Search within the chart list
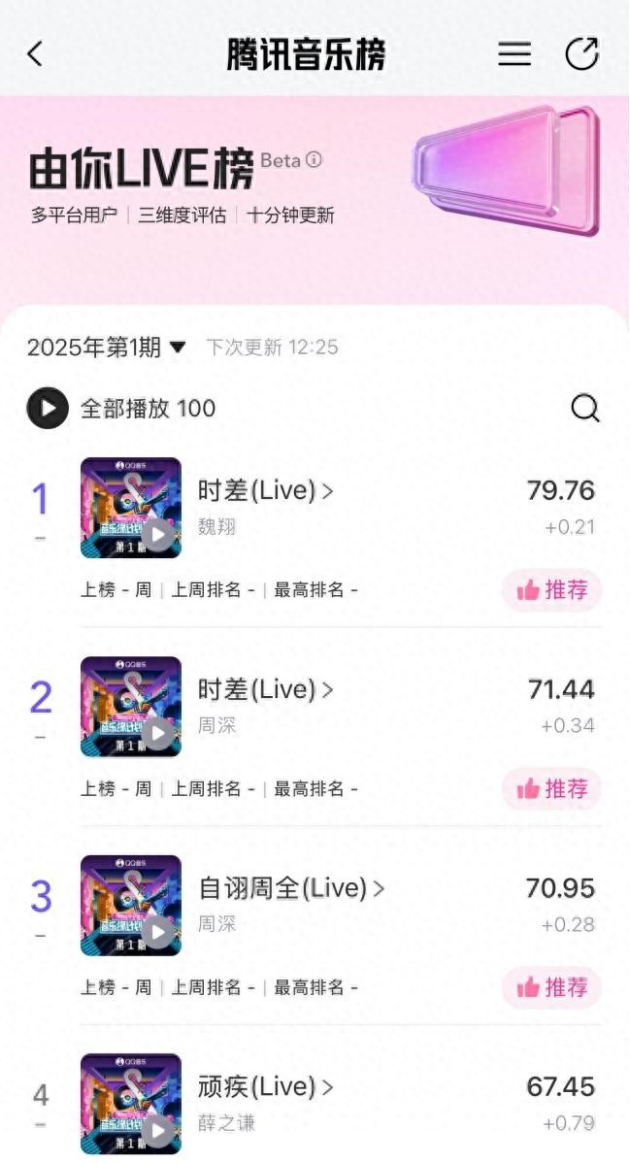This screenshot has height=1163, width=630. pyautogui.click(x=585, y=408)
